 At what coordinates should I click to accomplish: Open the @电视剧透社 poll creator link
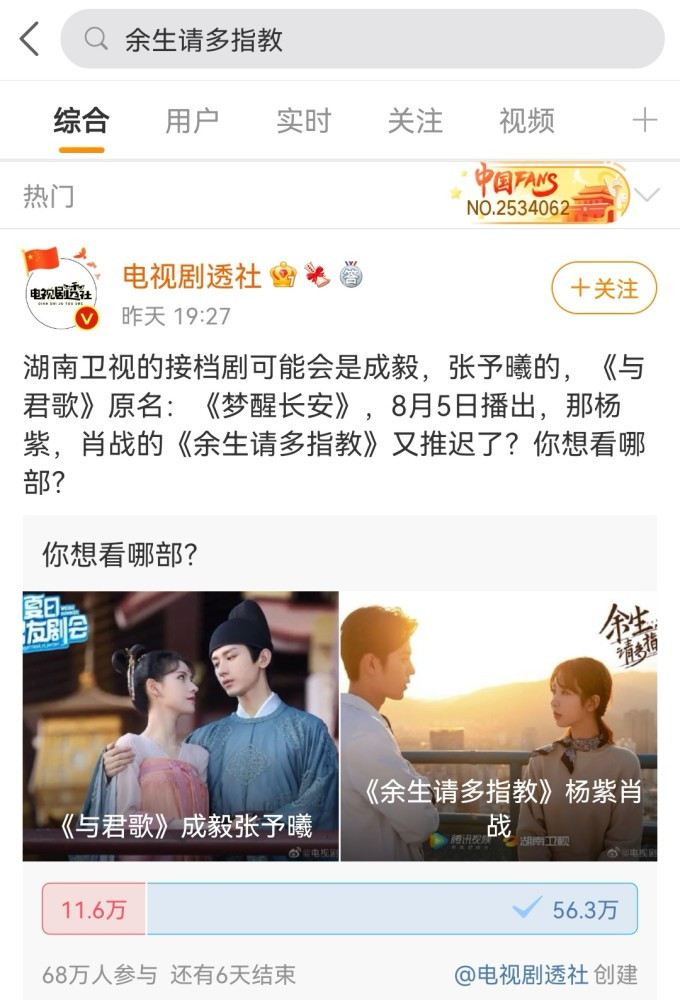(x=520, y=974)
